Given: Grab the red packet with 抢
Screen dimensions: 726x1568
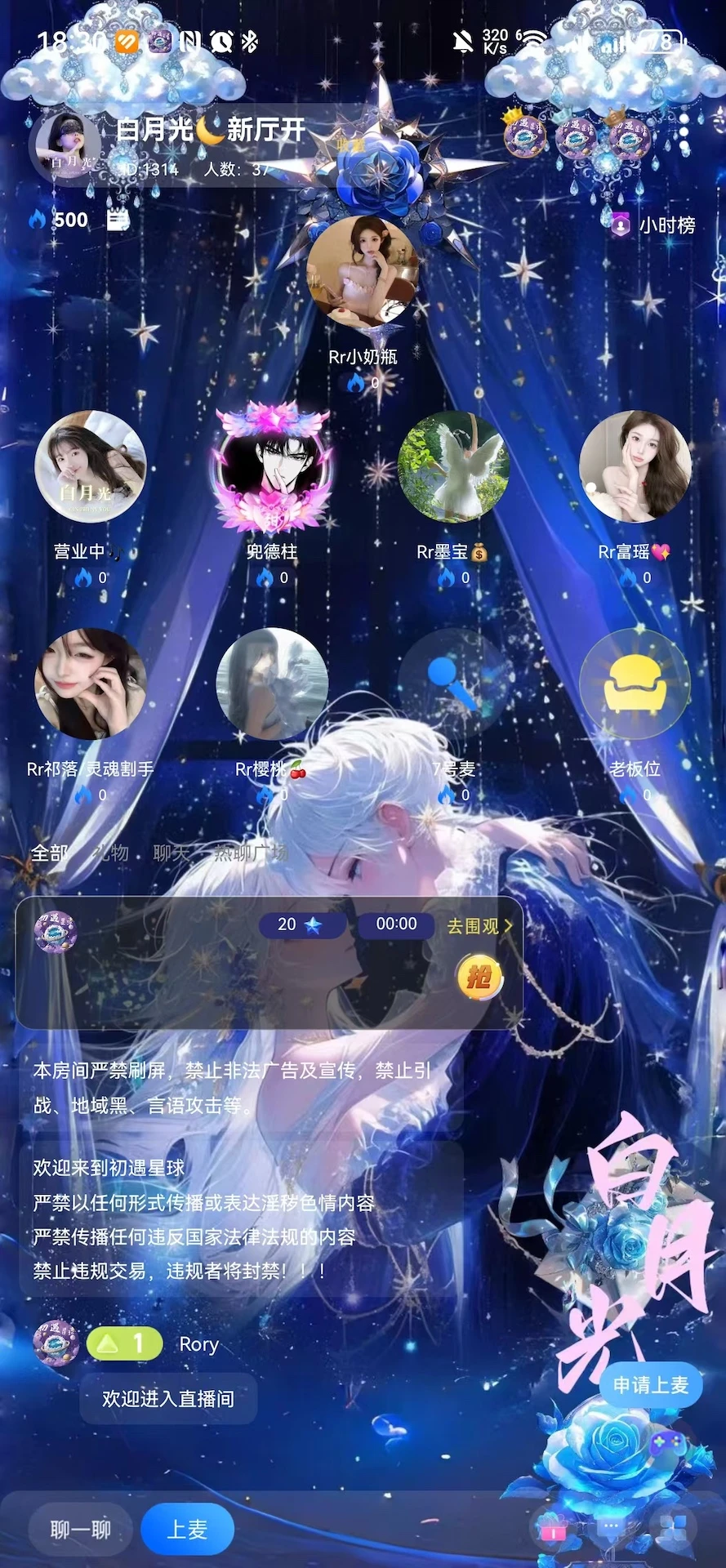Looking at the screenshot, I should (479, 976).
